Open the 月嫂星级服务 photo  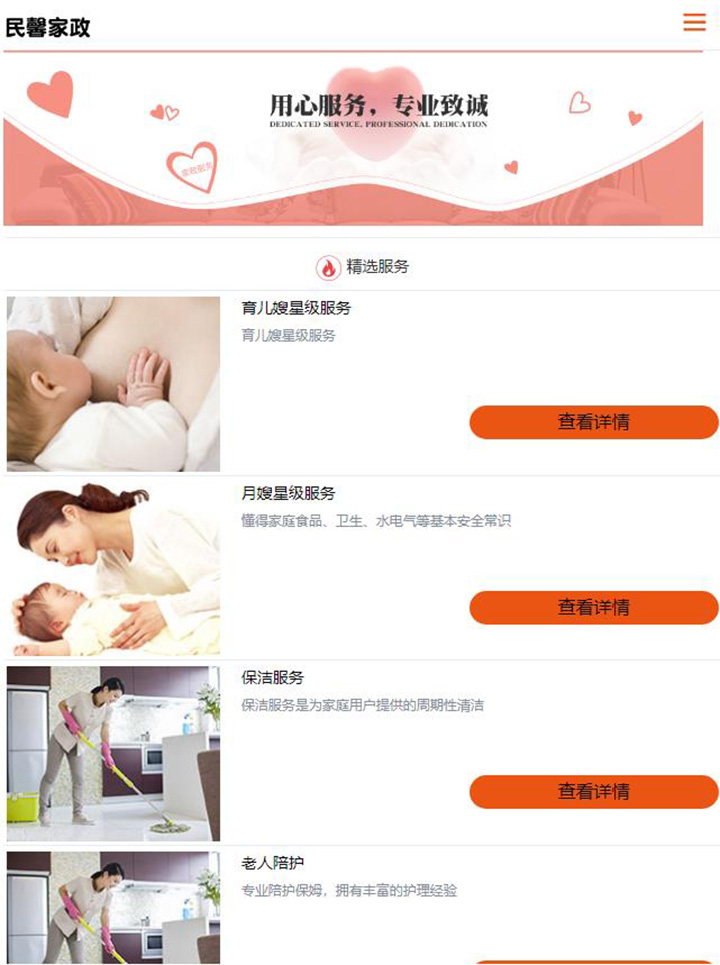113,569
